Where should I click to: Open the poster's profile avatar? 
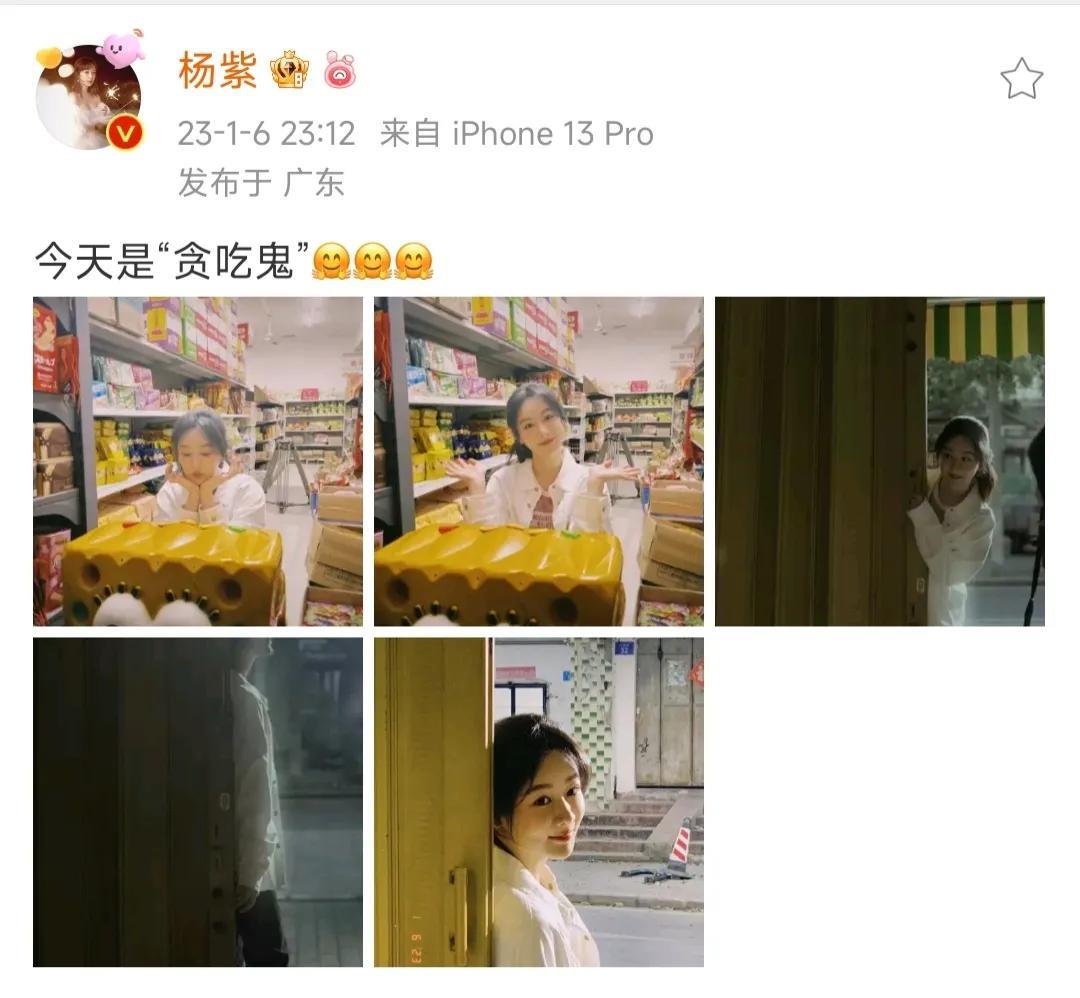pyautogui.click(x=88, y=97)
